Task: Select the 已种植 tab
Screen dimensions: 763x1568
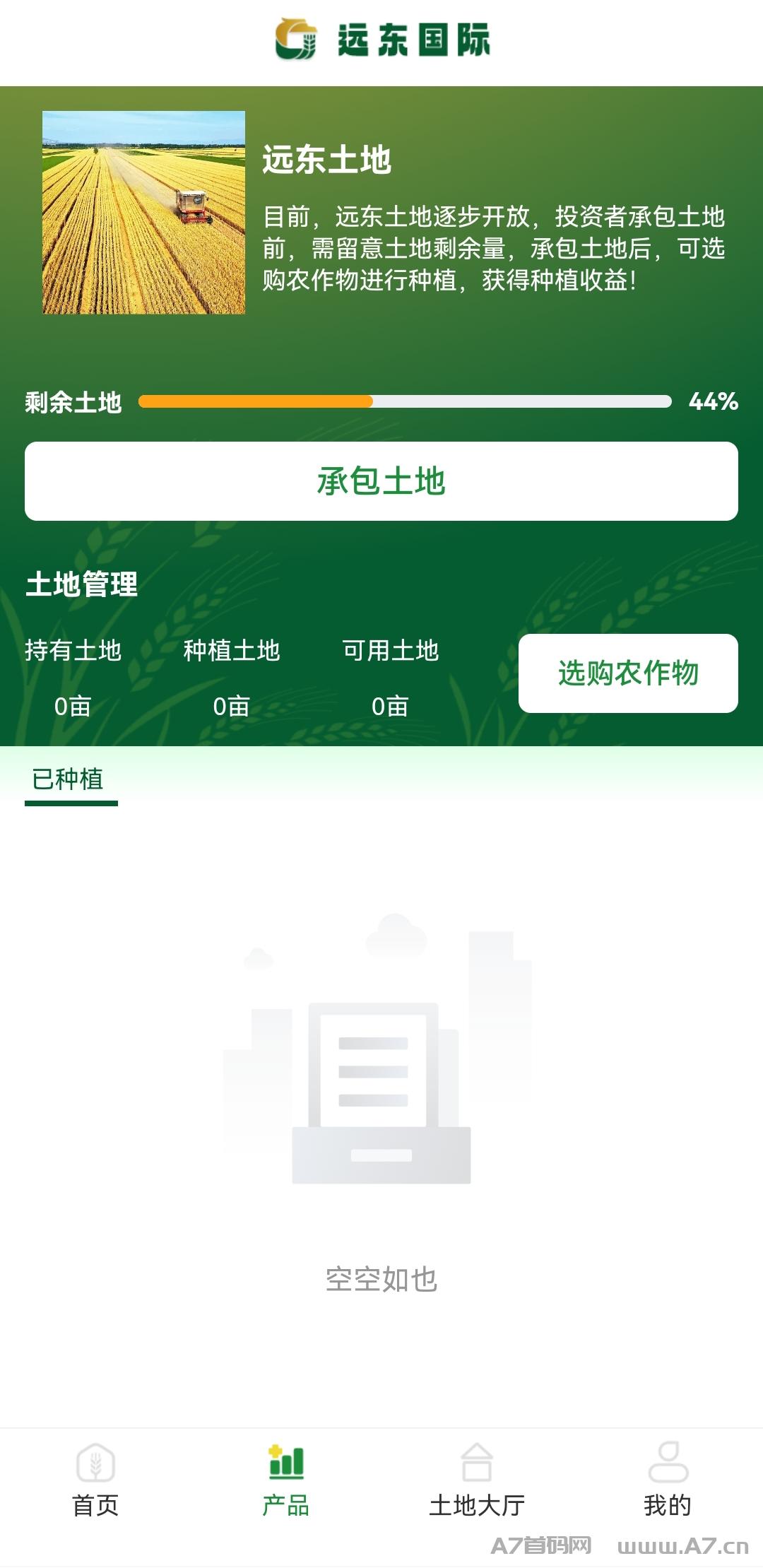Action: 69,779
